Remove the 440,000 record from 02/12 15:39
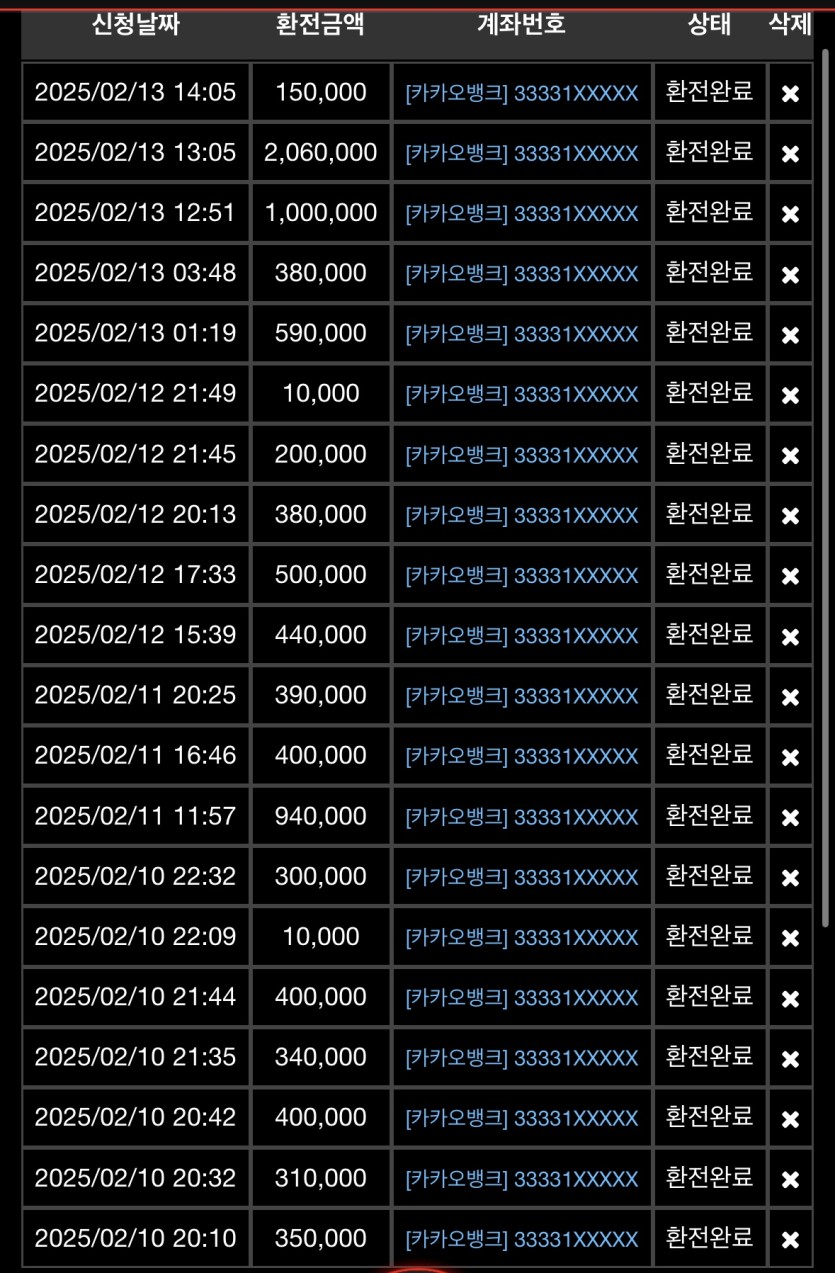Viewport: 835px width, 1273px height. tap(790, 636)
